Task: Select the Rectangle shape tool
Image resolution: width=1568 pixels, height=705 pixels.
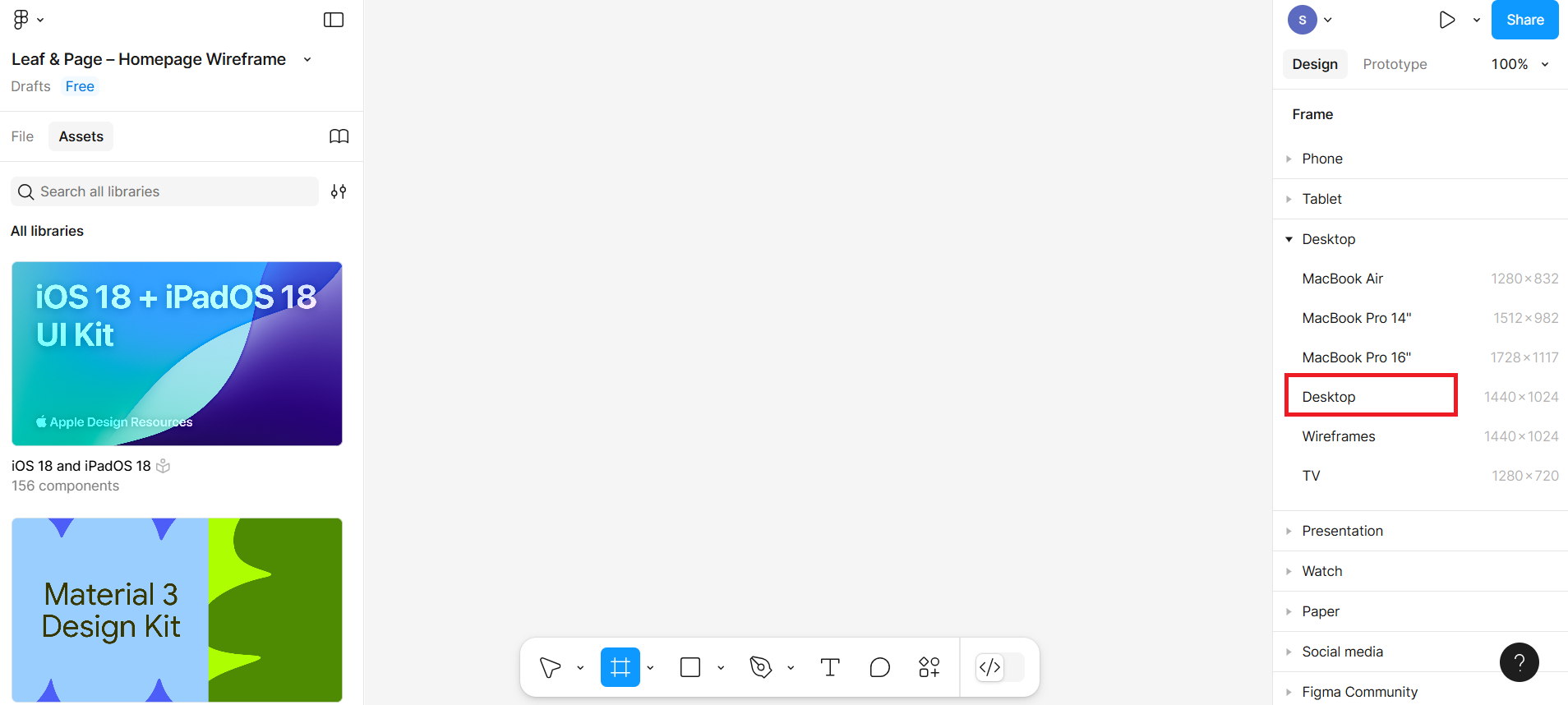Action: click(x=690, y=667)
